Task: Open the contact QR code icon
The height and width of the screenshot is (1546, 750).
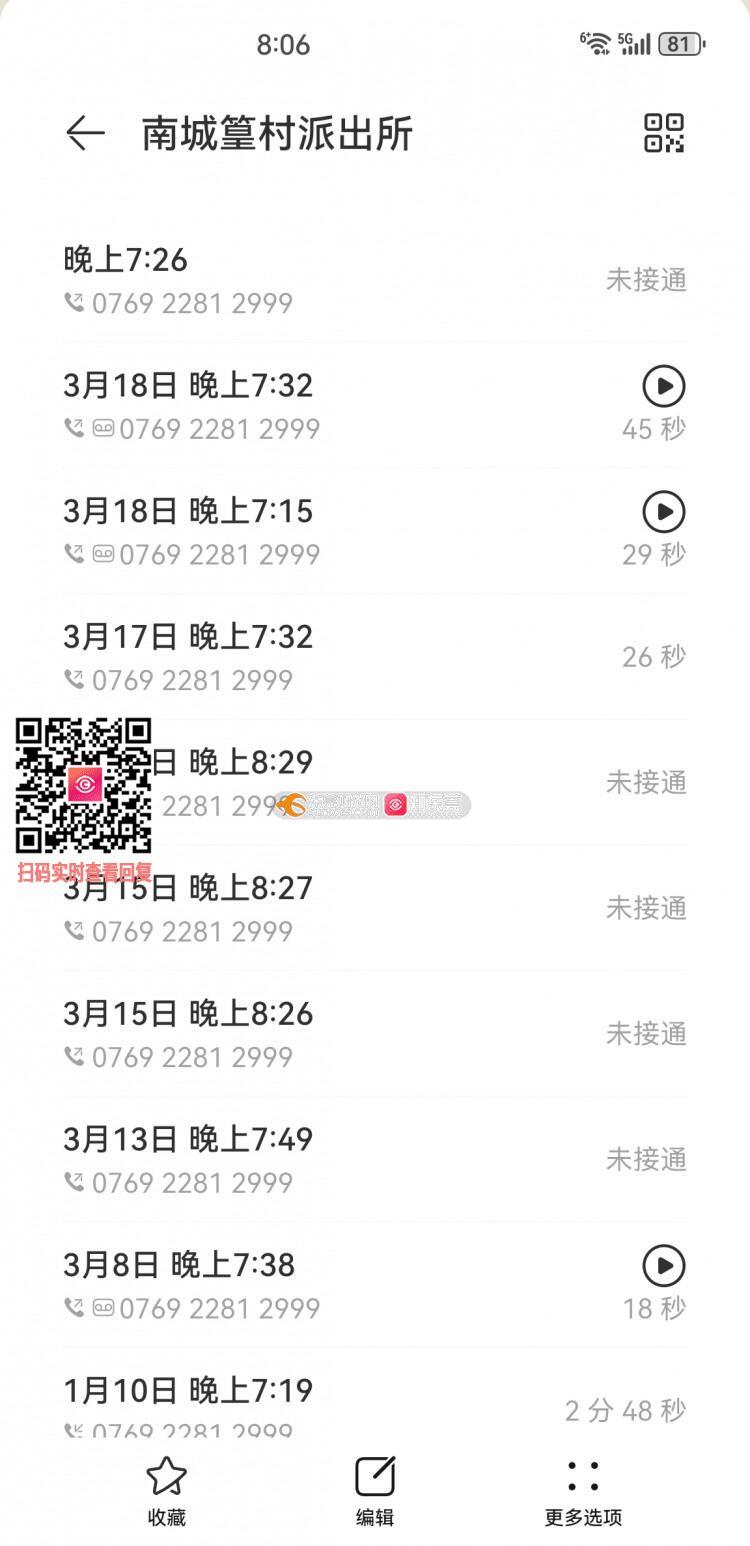Action: point(663,133)
